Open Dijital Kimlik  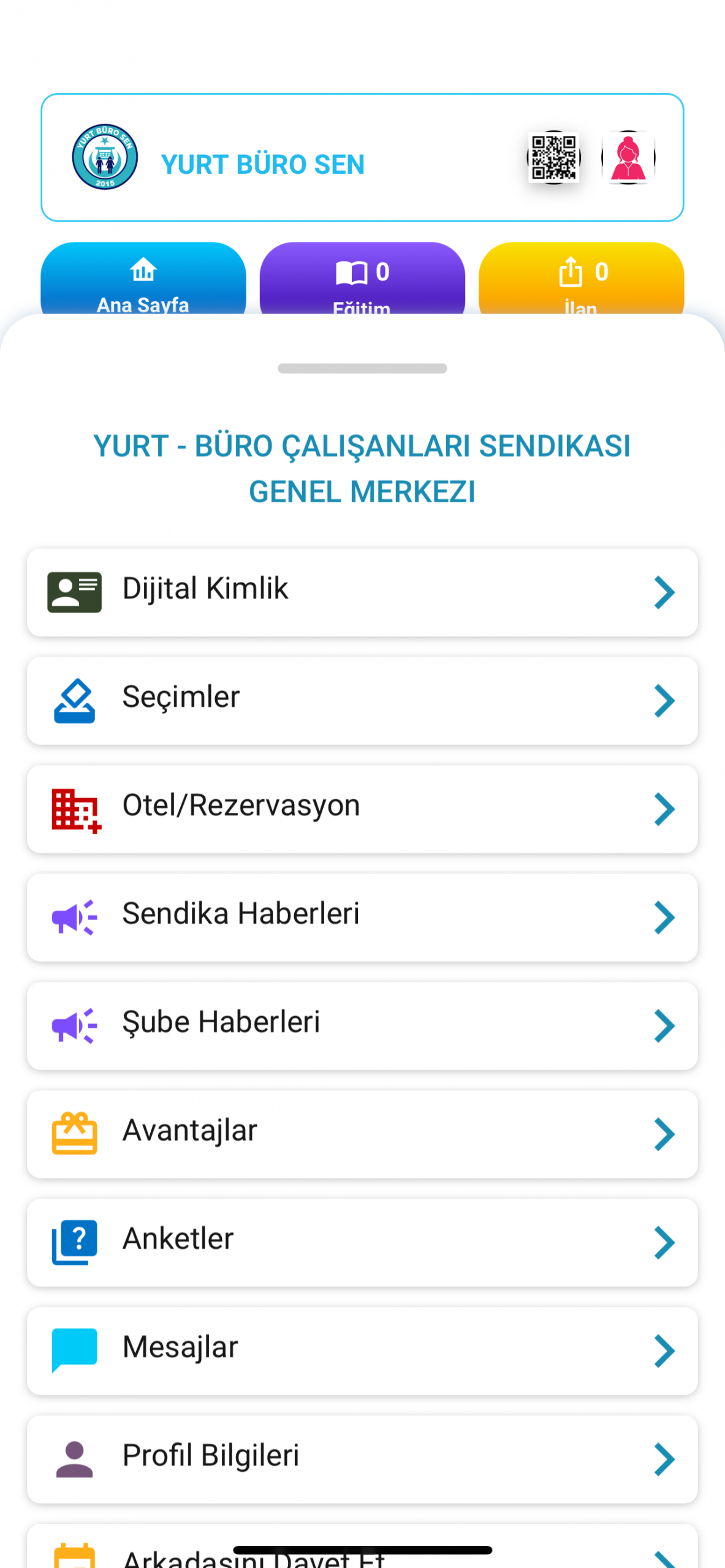pos(362,592)
